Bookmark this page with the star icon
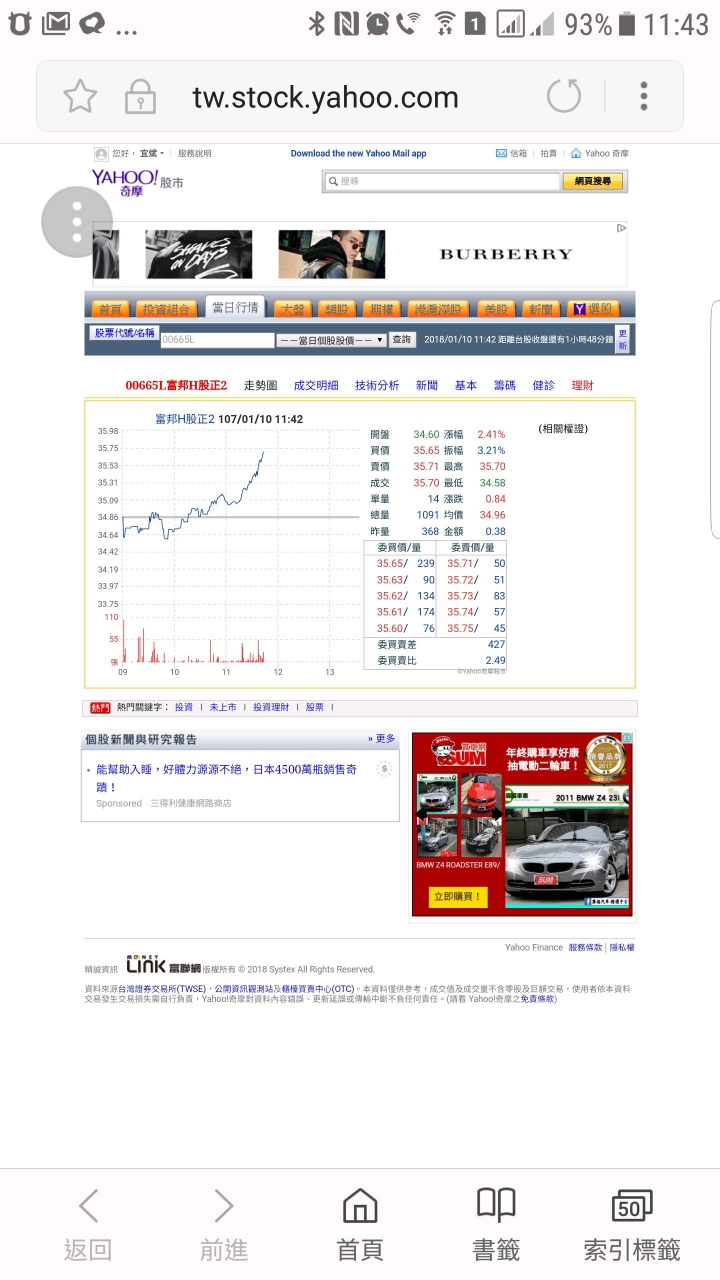The width and height of the screenshot is (720, 1280). coord(80,97)
